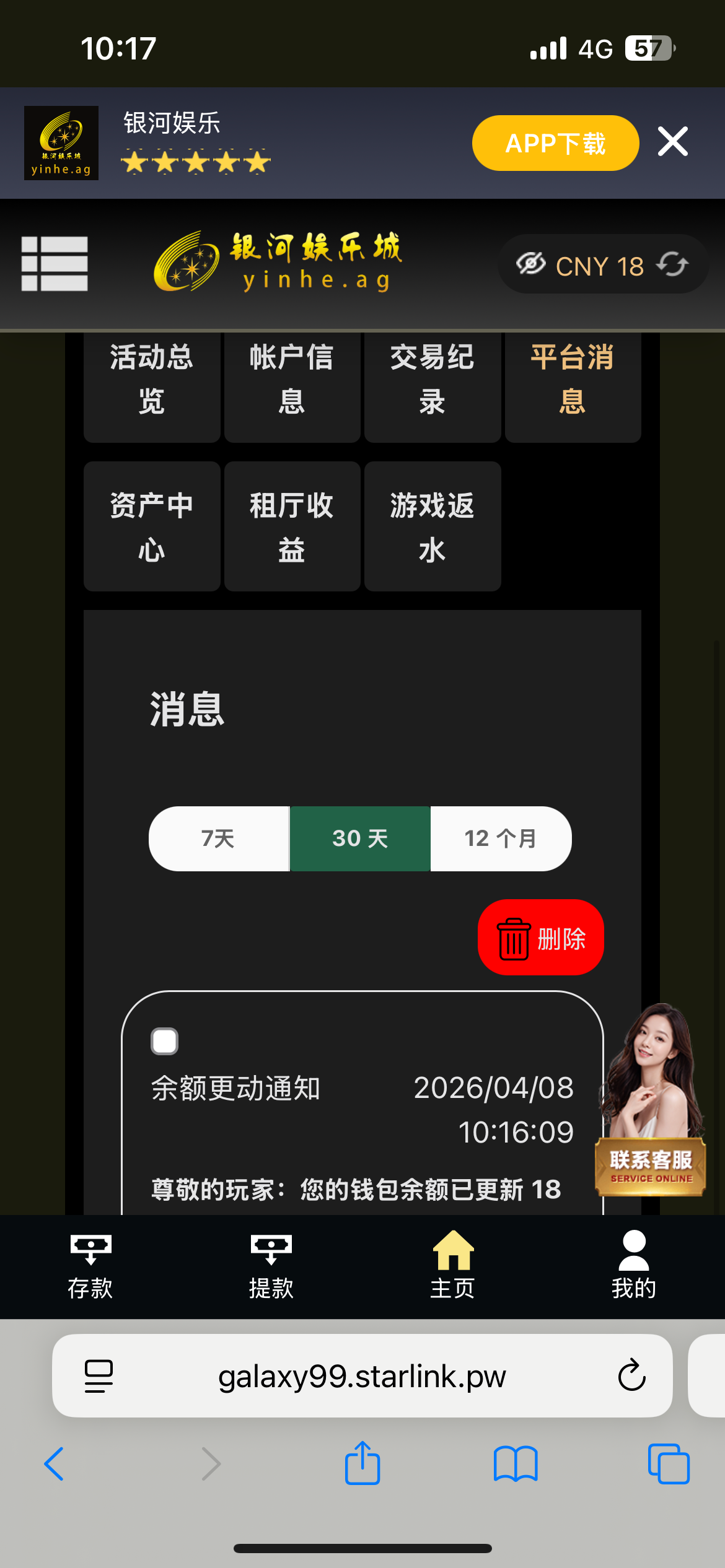Go to 资产中心 section
Viewport: 725px width, 1568px height.
(x=152, y=526)
